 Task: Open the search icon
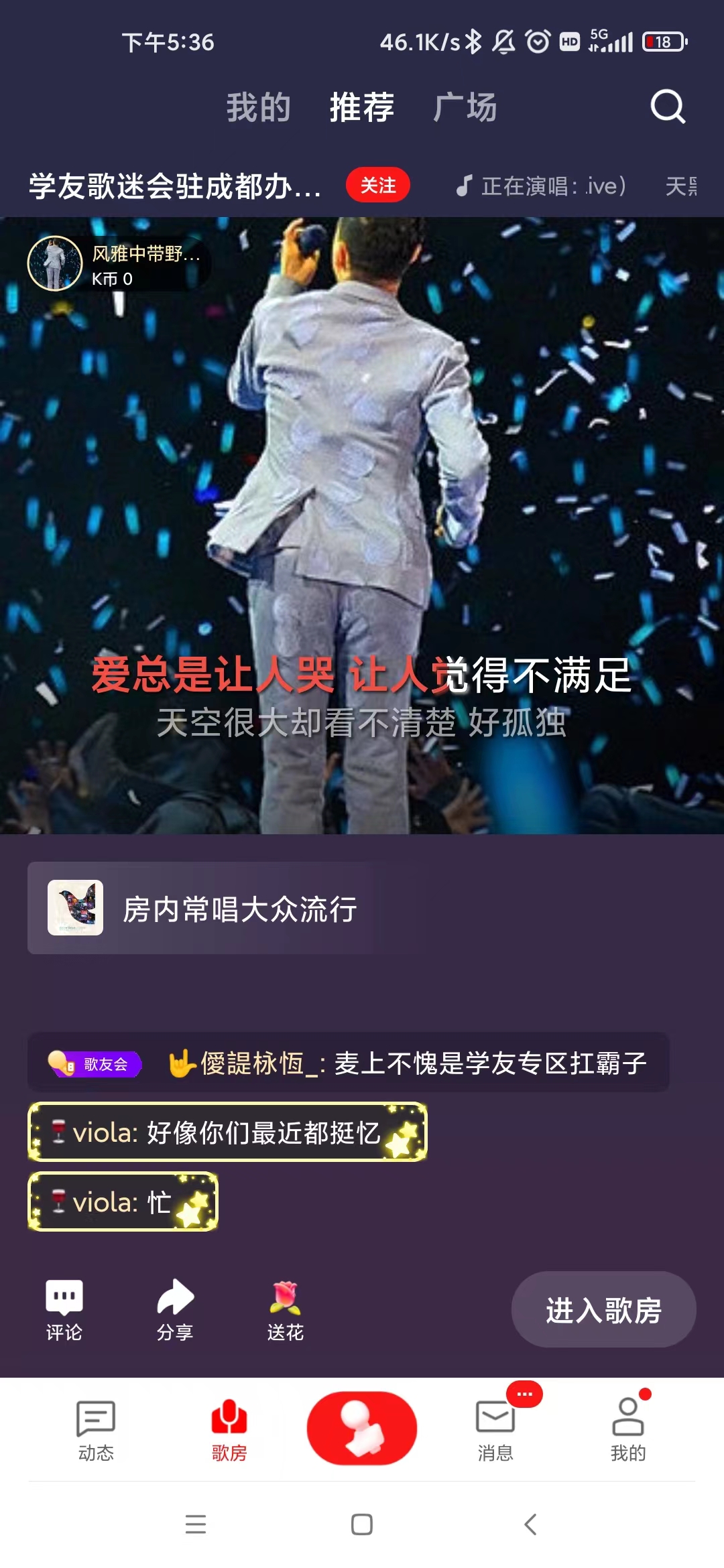tap(668, 107)
